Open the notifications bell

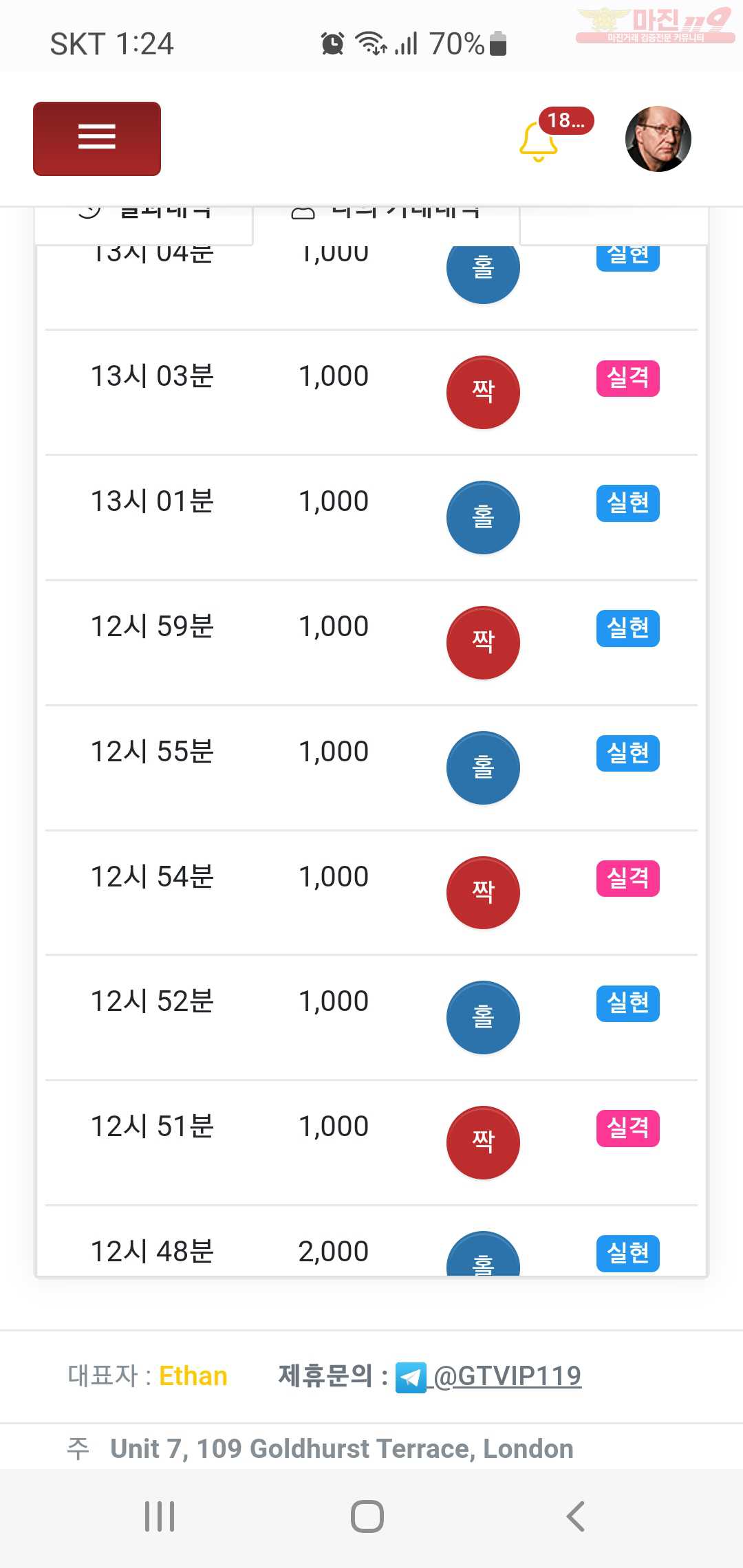click(x=538, y=140)
